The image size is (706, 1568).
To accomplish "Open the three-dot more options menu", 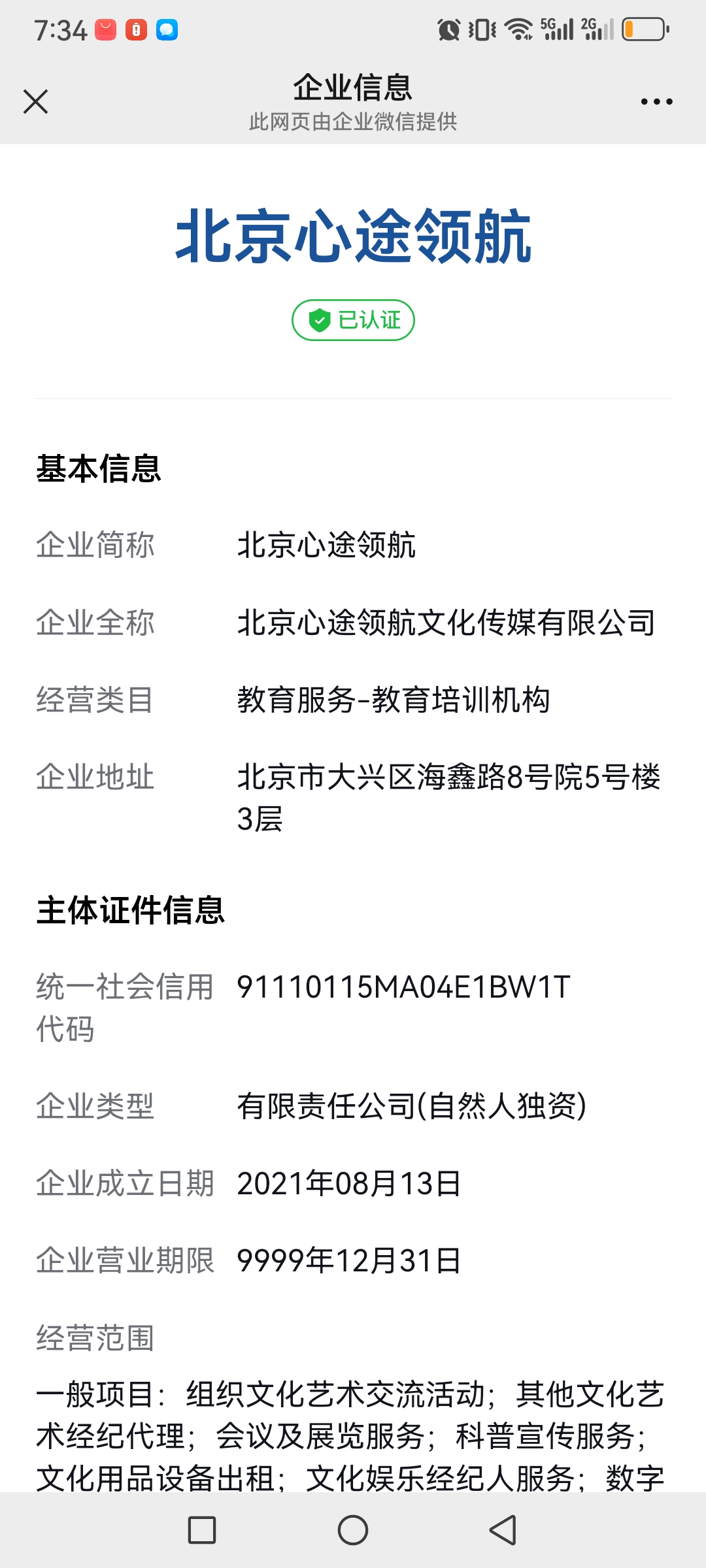I will tap(656, 102).
